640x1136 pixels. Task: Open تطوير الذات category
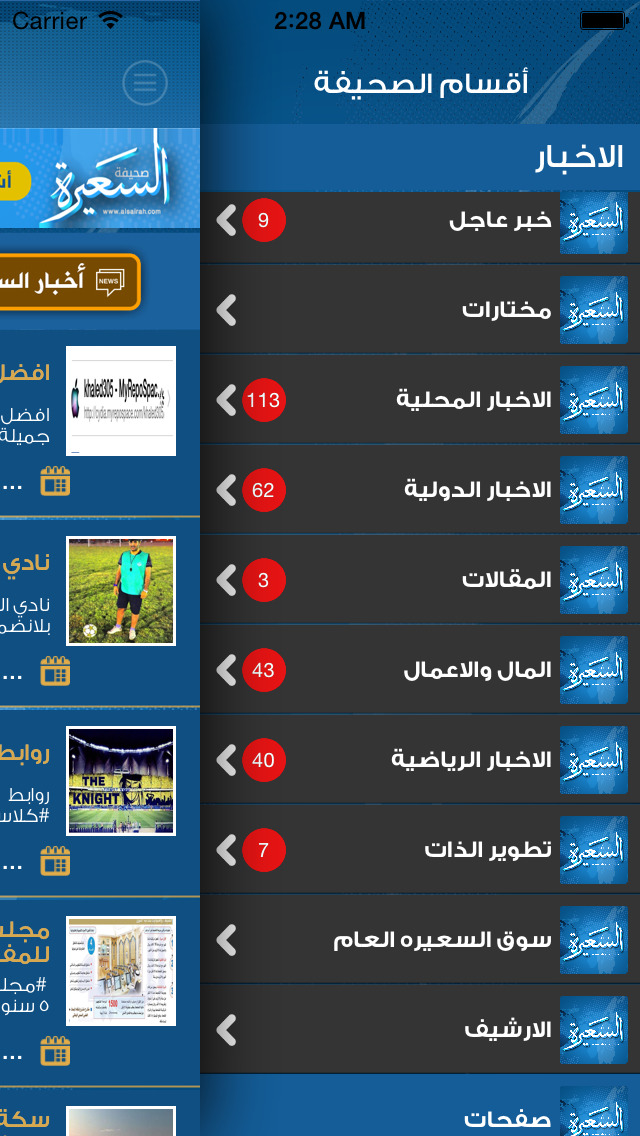click(x=420, y=850)
